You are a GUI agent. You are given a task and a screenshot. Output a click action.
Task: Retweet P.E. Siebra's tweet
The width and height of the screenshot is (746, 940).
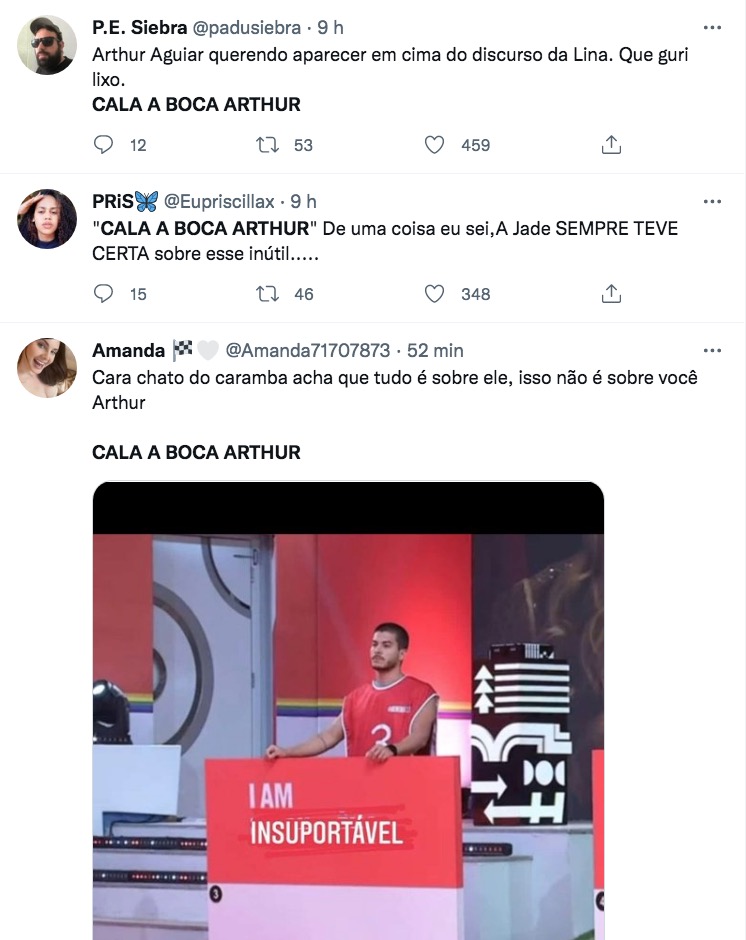click(268, 145)
